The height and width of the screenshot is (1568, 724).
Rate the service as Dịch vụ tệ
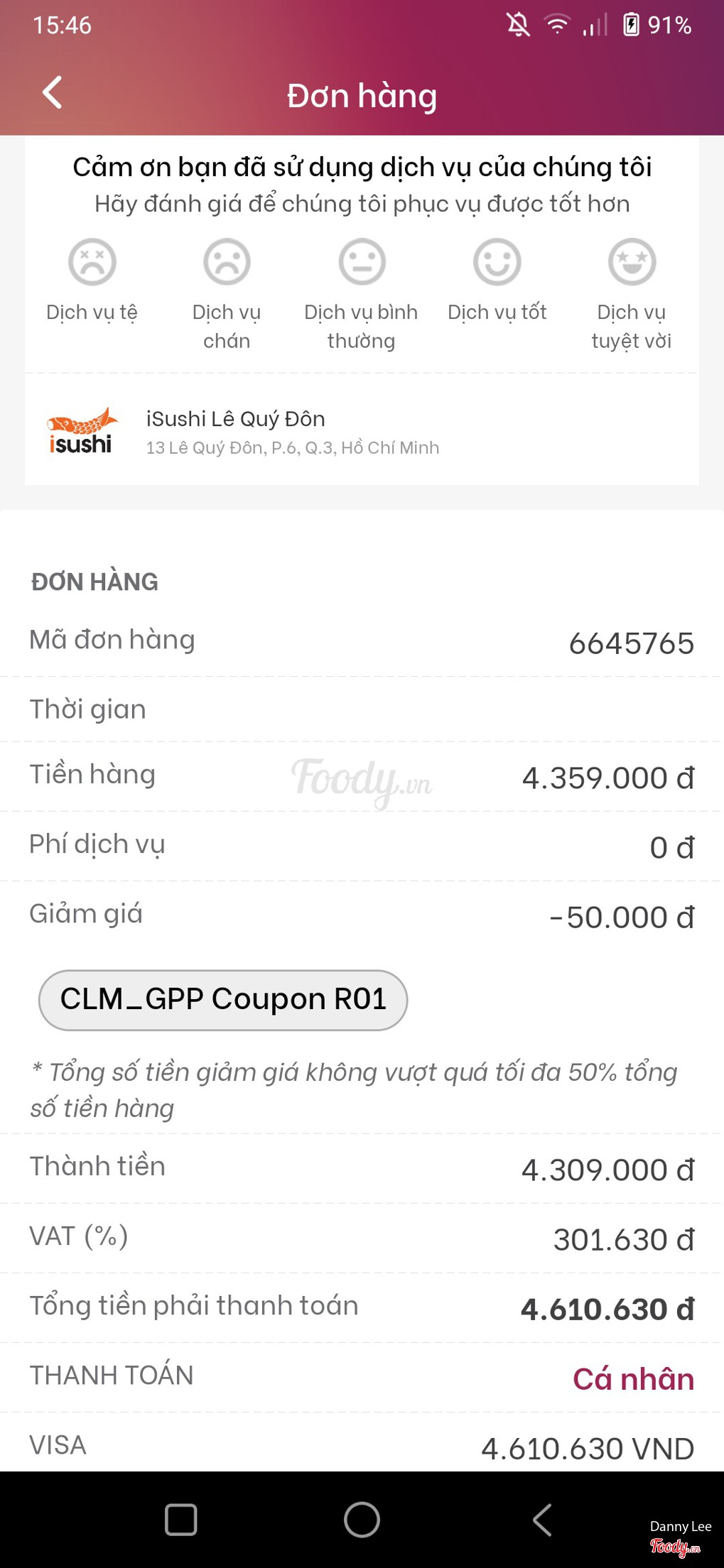click(x=92, y=262)
